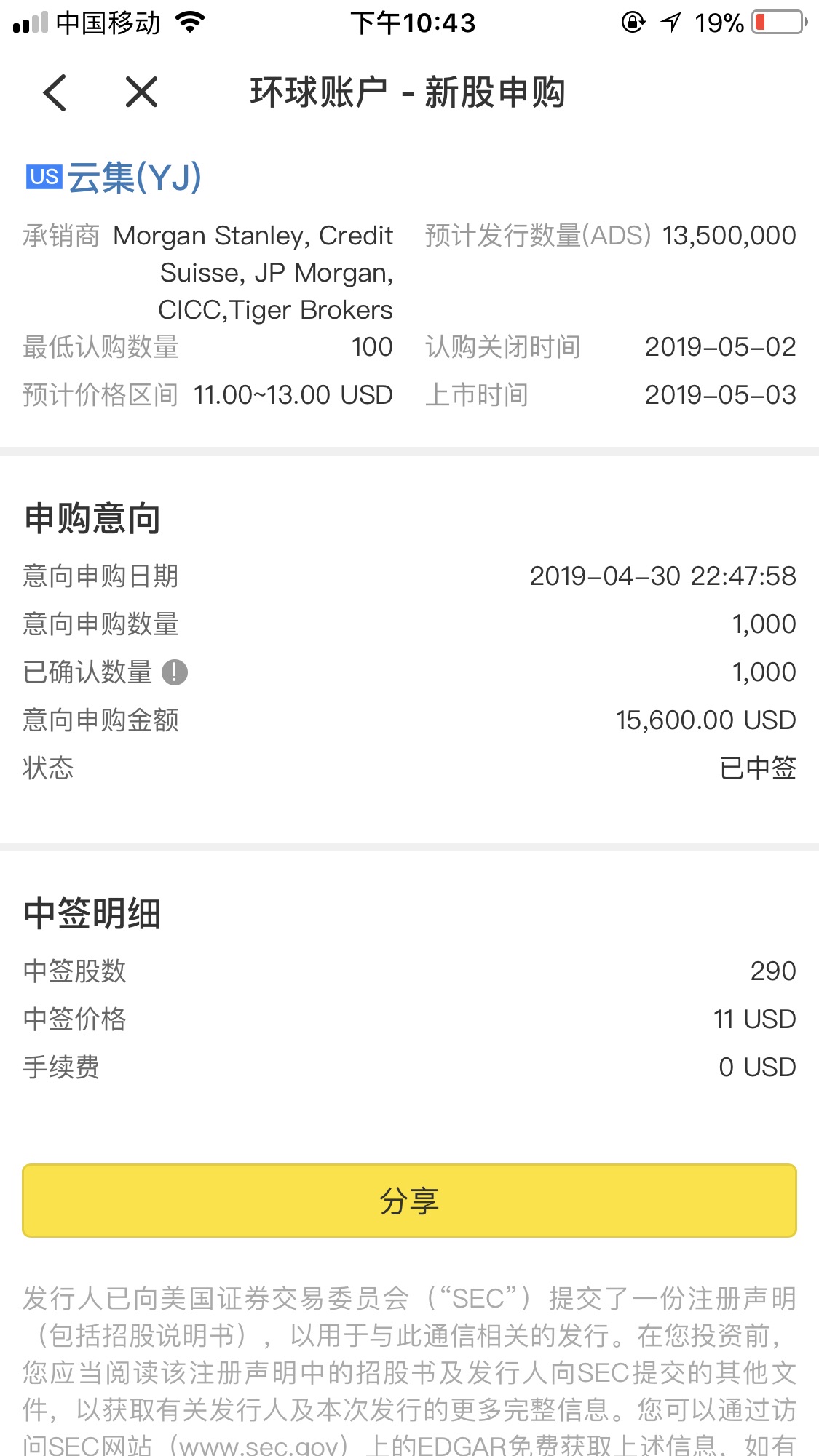Screen dimensions: 819x1456
Task: Tap the info icon beside 已确认数量
Action: [x=174, y=672]
